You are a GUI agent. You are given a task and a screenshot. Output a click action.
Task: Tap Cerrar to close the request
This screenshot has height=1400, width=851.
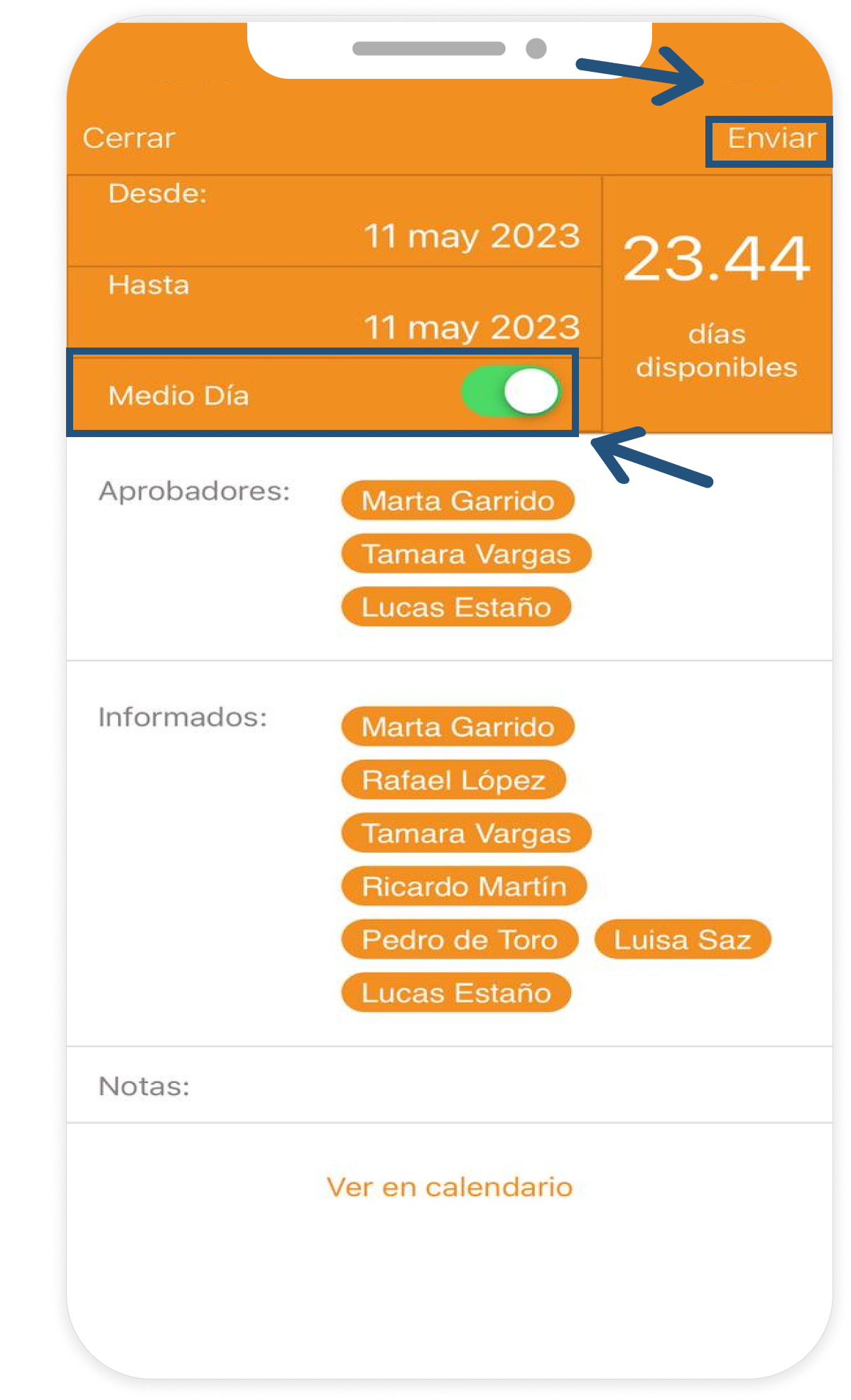coord(129,138)
